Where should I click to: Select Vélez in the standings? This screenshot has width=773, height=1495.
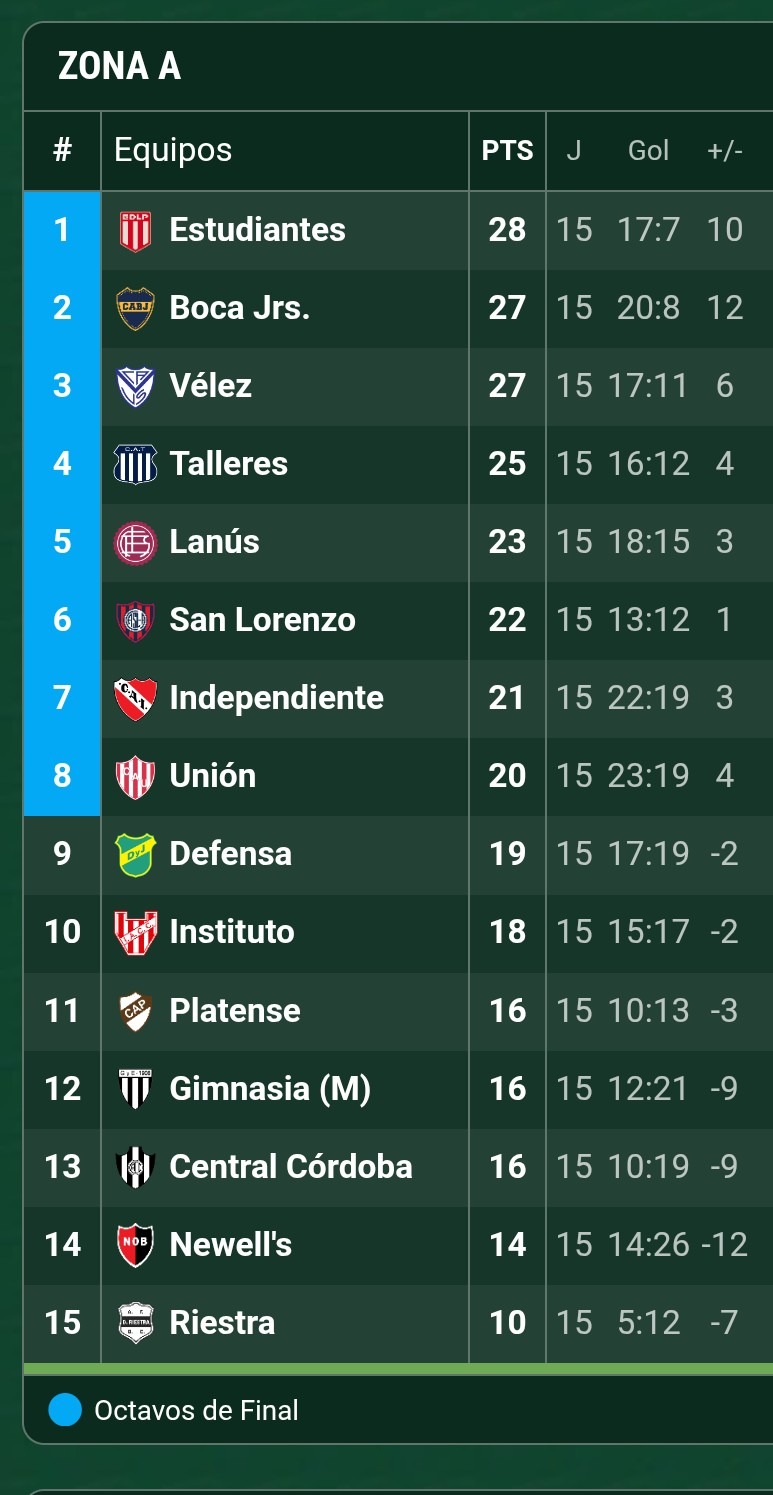tap(211, 386)
